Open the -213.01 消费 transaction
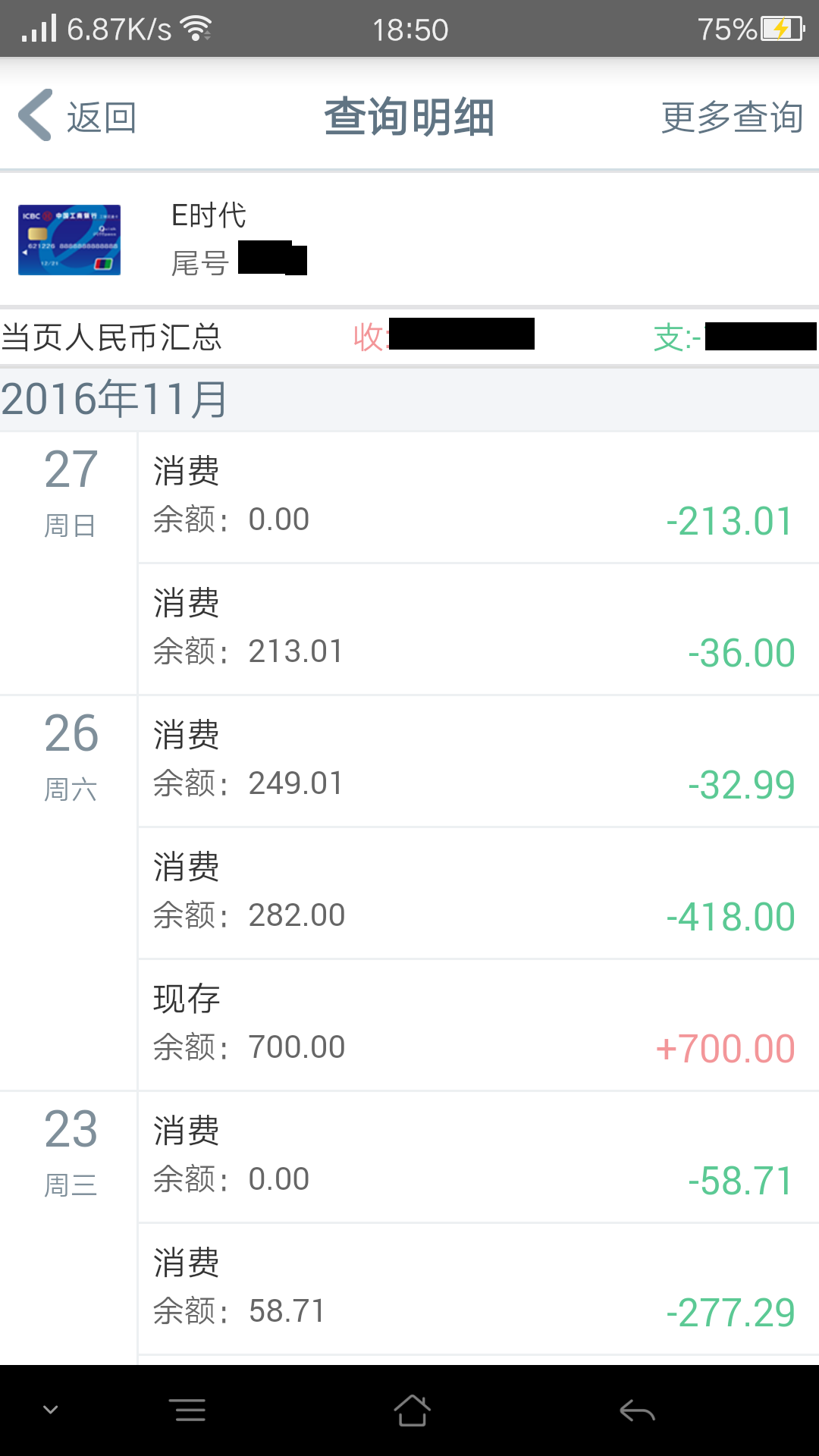 tap(479, 497)
